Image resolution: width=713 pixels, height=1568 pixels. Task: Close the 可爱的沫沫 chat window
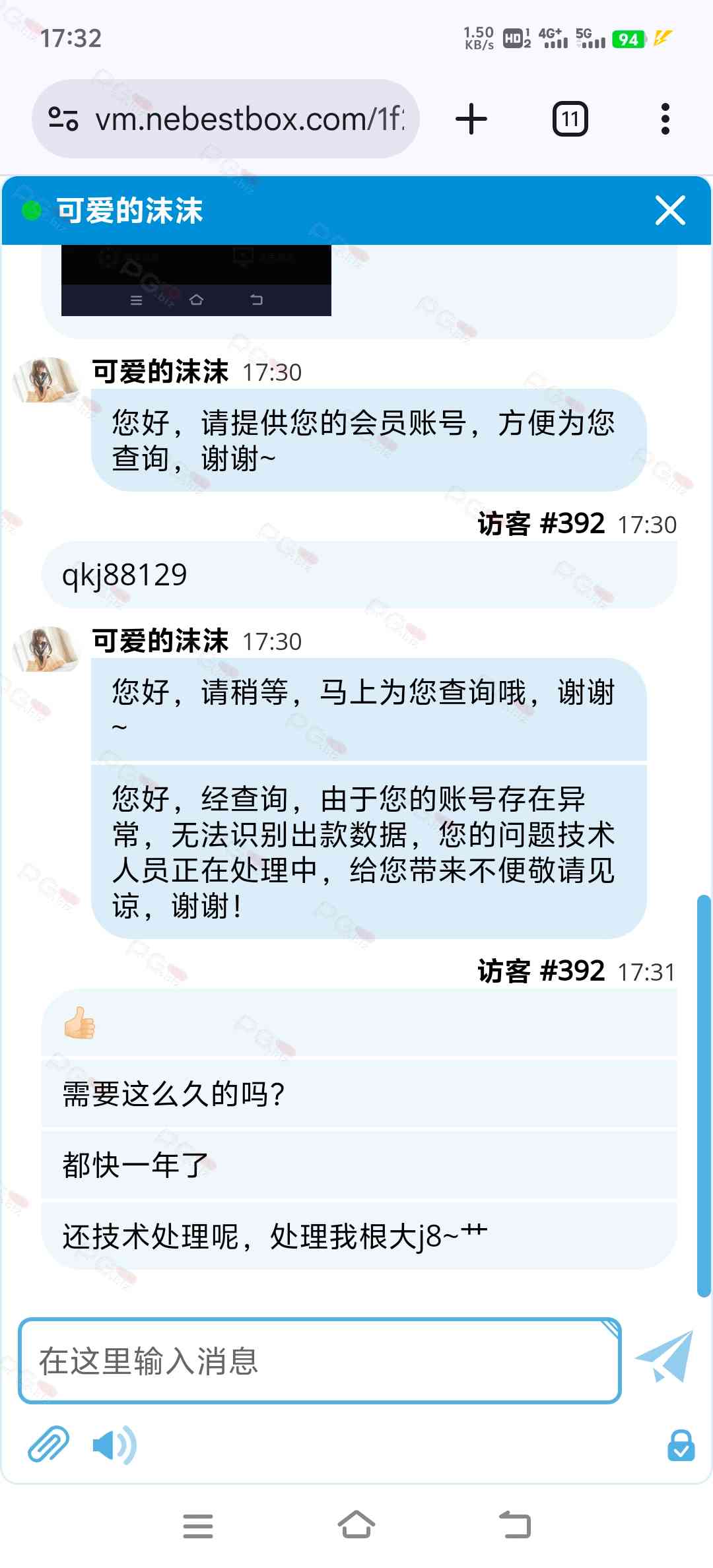(x=669, y=211)
